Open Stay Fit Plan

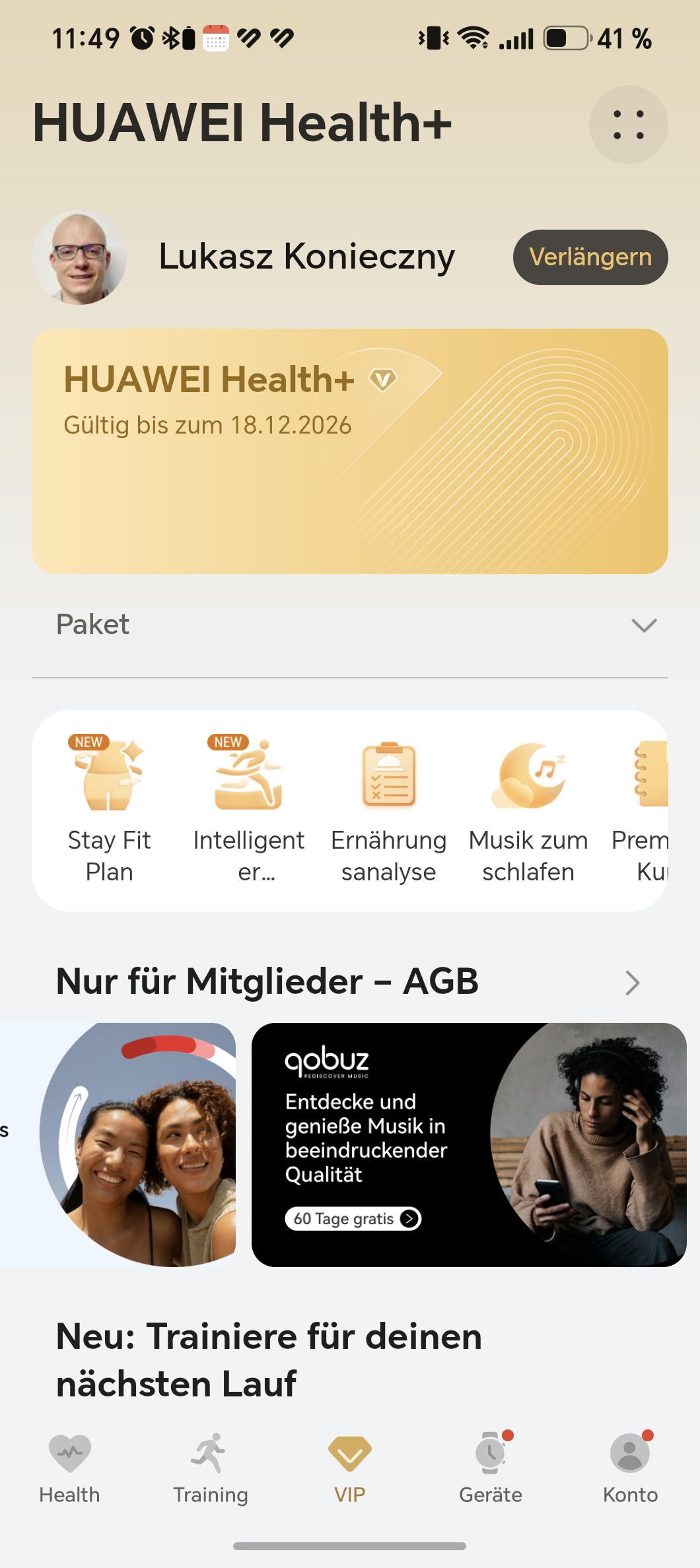pos(110,810)
